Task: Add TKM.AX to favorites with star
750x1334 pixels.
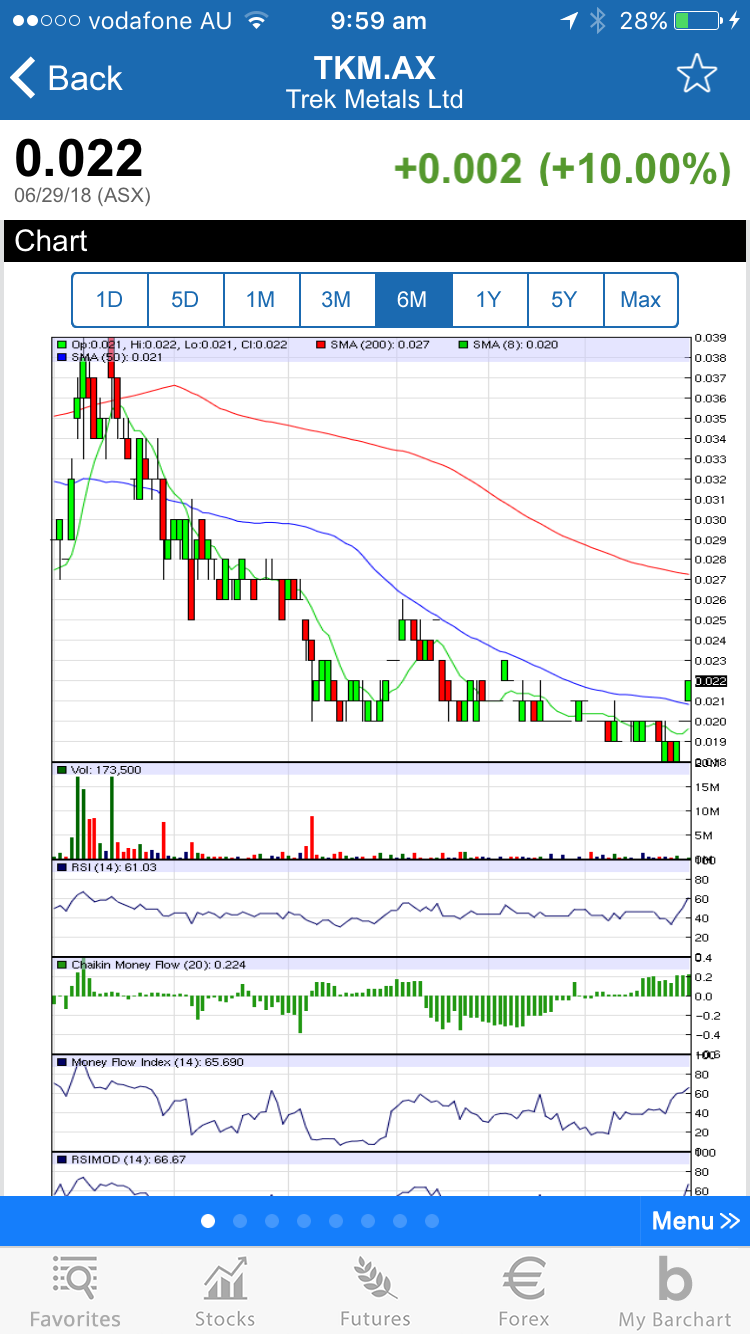Action: pos(697,75)
